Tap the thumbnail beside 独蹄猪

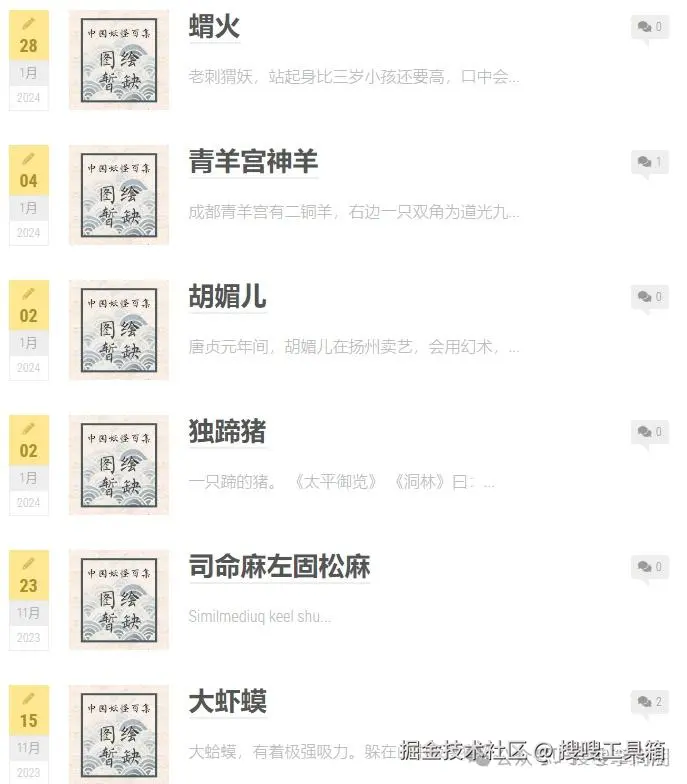[x=119, y=465]
